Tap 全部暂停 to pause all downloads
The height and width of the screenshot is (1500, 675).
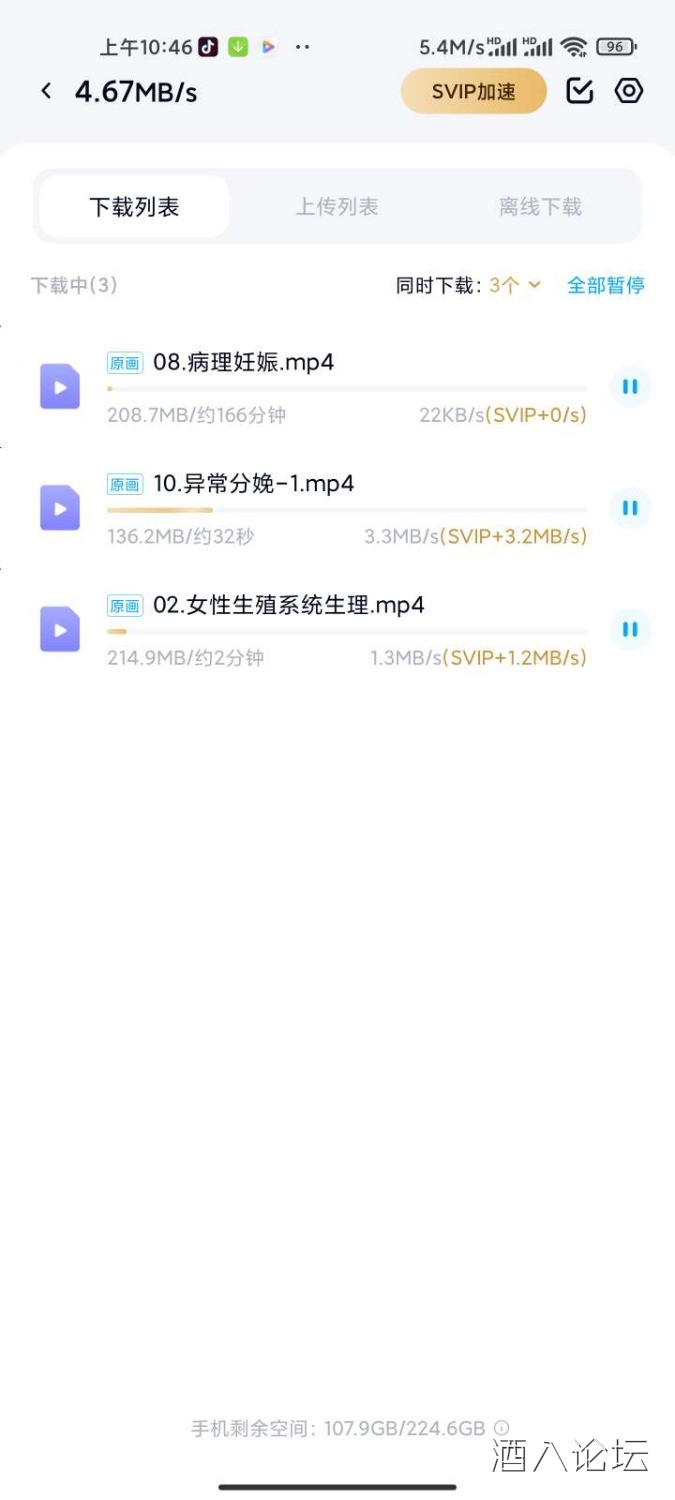[x=606, y=285]
